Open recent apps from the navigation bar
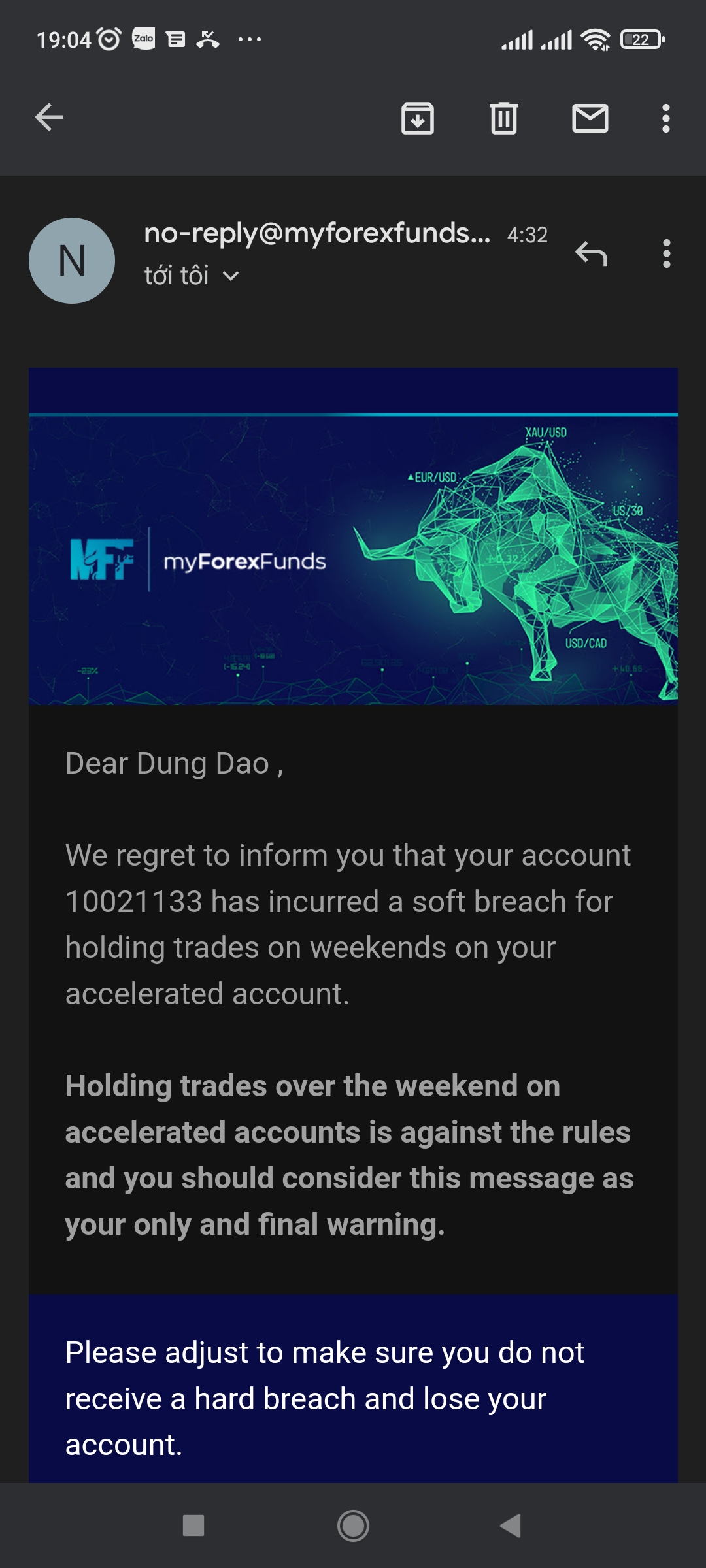 [x=193, y=1526]
